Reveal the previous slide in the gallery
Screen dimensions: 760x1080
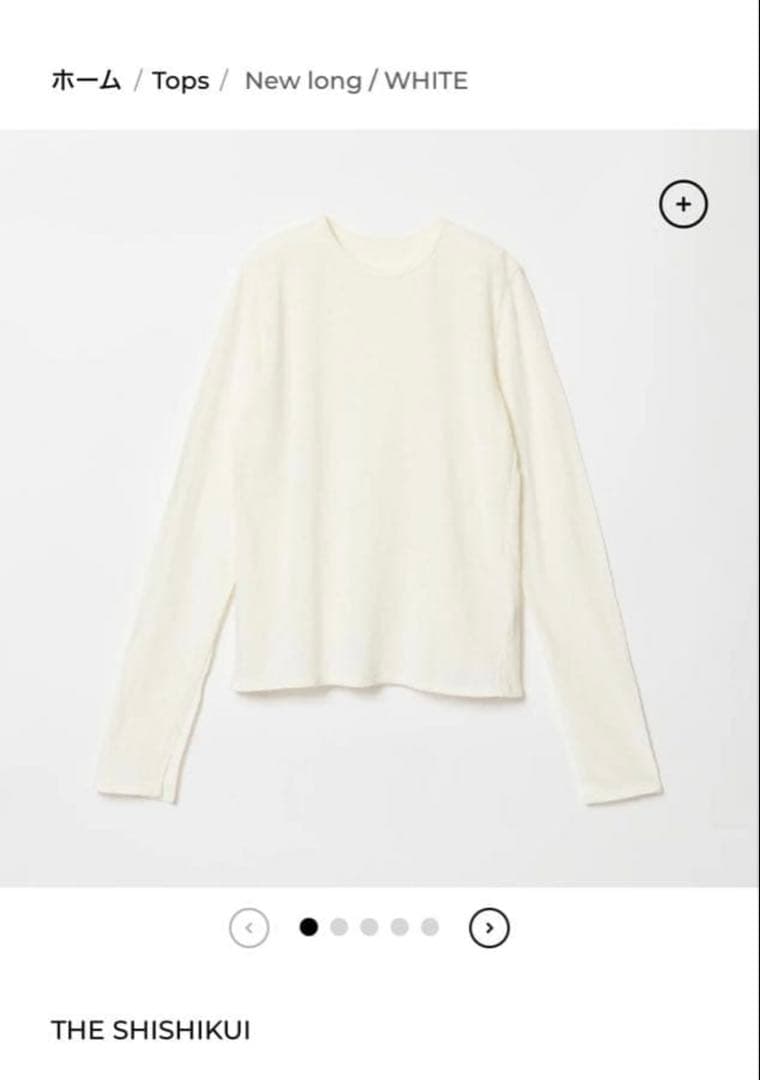click(250, 927)
